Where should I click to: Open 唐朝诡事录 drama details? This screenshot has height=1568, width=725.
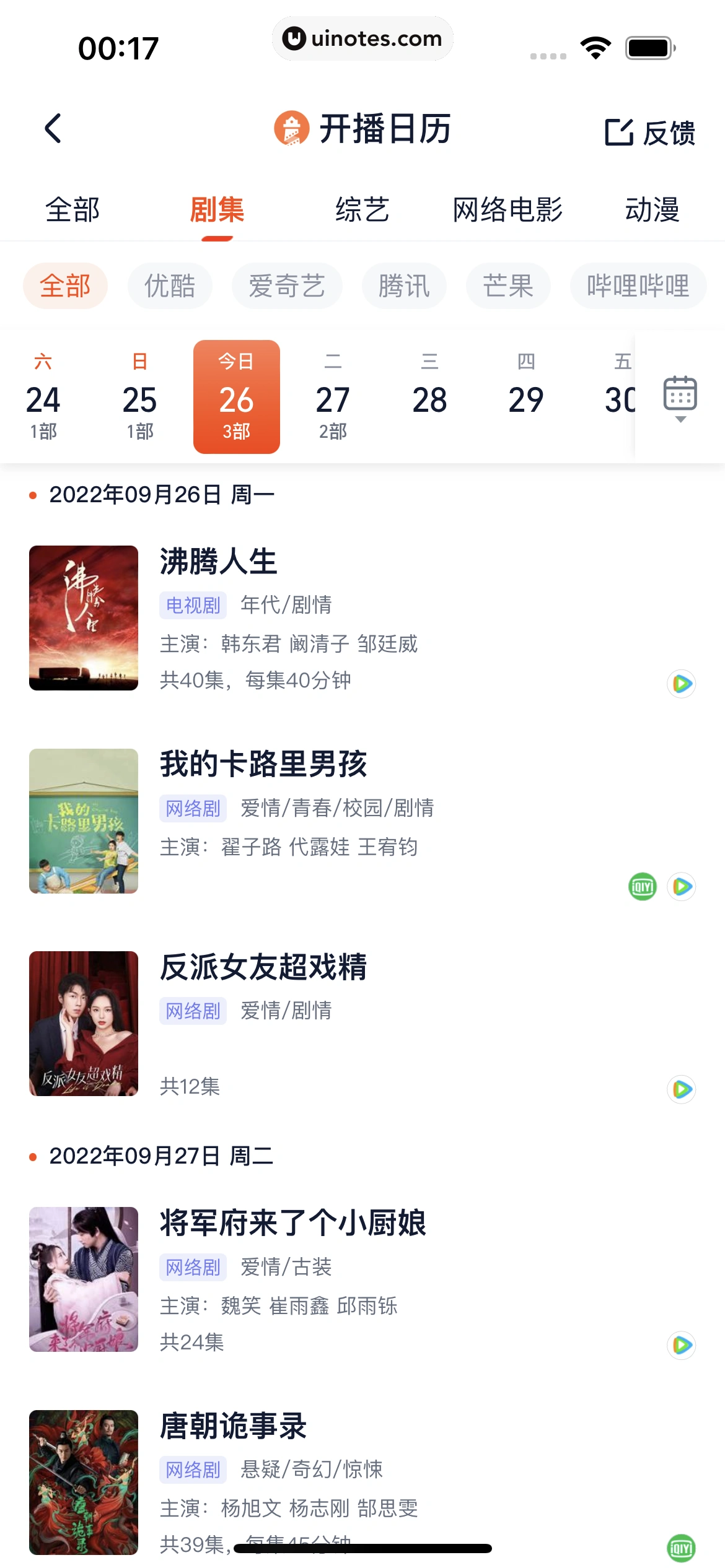click(x=233, y=1426)
